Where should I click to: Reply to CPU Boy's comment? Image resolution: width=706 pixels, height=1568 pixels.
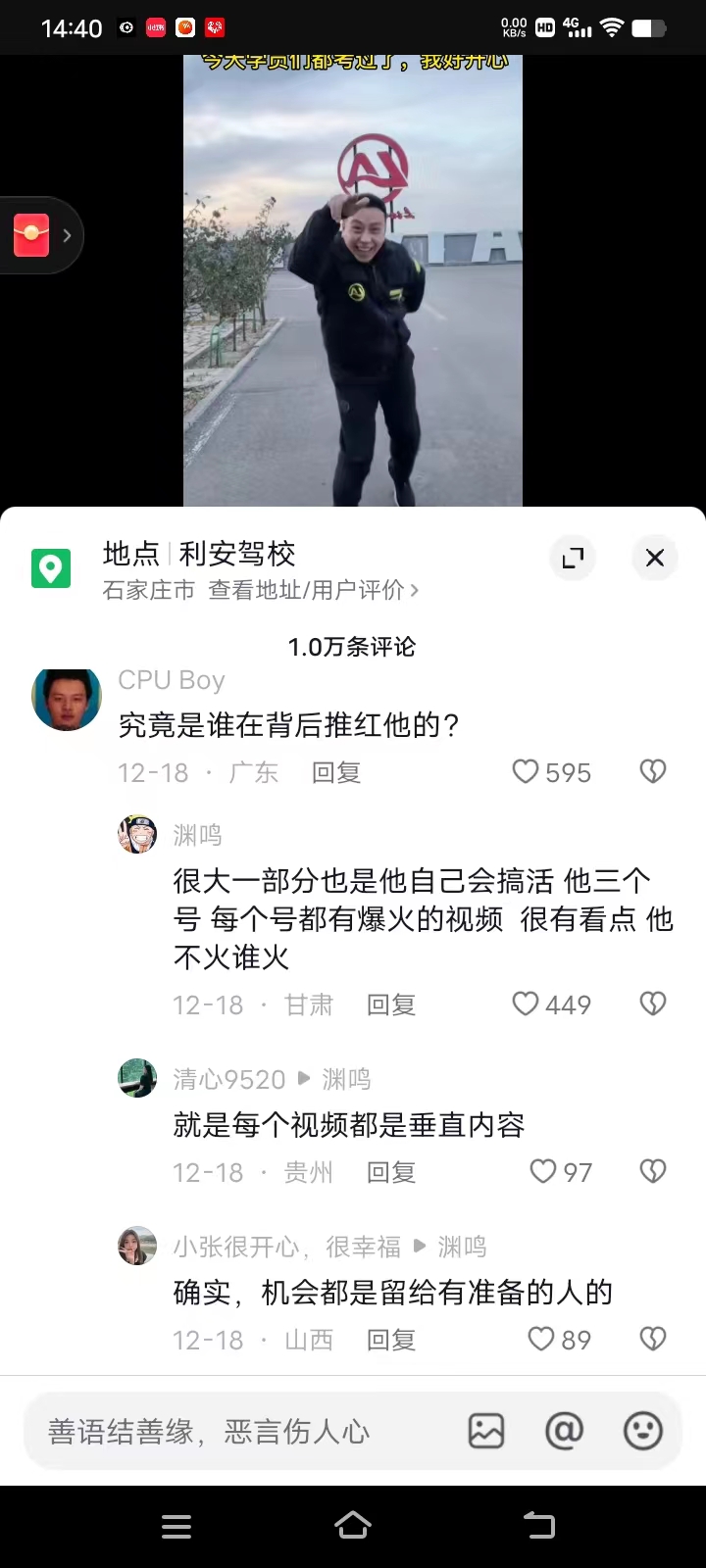tap(336, 773)
